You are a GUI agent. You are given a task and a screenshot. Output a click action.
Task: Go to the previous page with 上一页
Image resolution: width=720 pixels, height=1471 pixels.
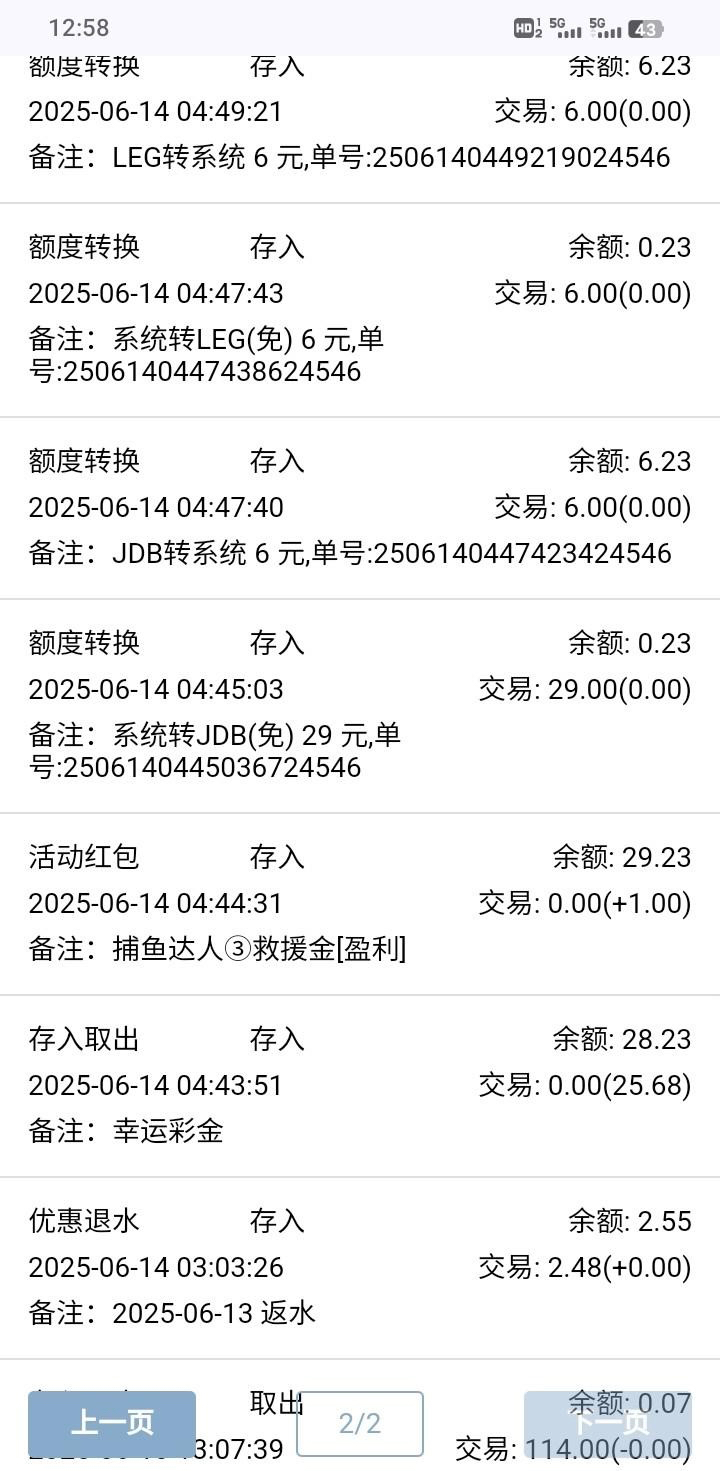tap(112, 1424)
